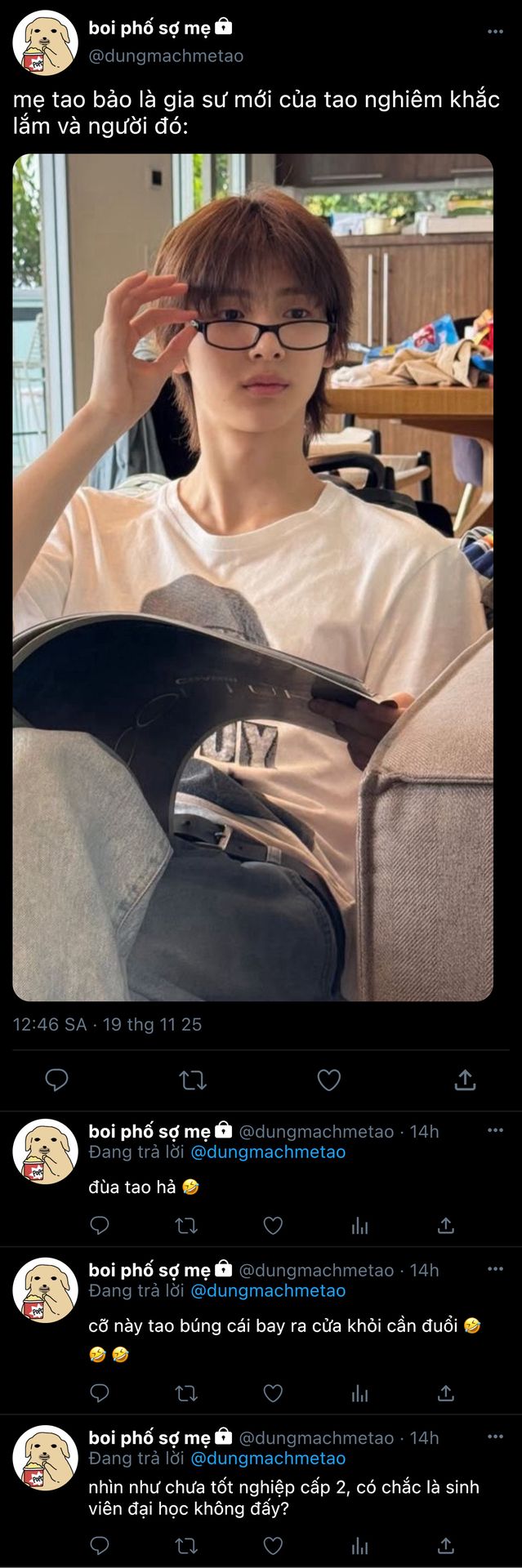The height and width of the screenshot is (1568, 522).
Task: Open the attached tutor photo full screen
Action: tap(252, 577)
